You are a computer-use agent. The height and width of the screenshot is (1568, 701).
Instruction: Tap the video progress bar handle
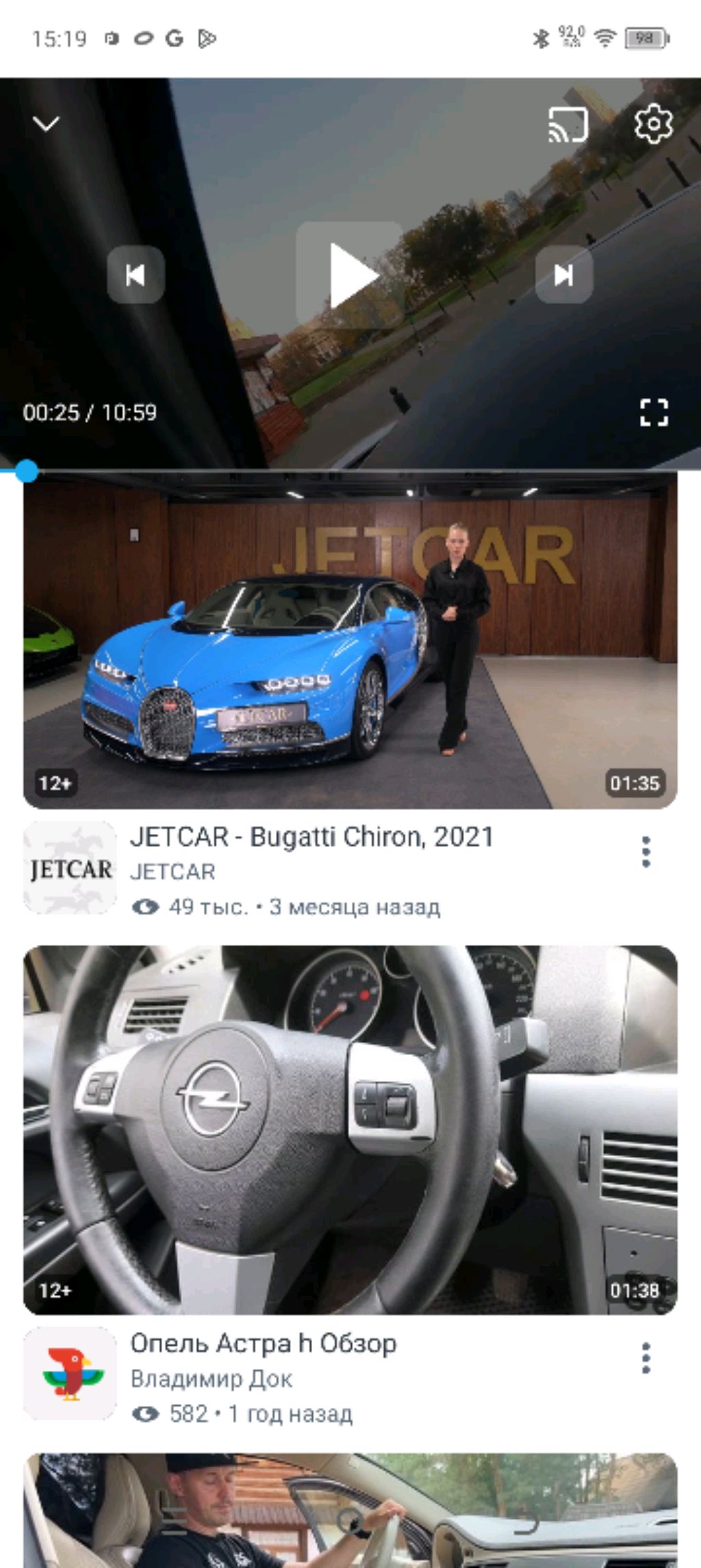[x=27, y=471]
